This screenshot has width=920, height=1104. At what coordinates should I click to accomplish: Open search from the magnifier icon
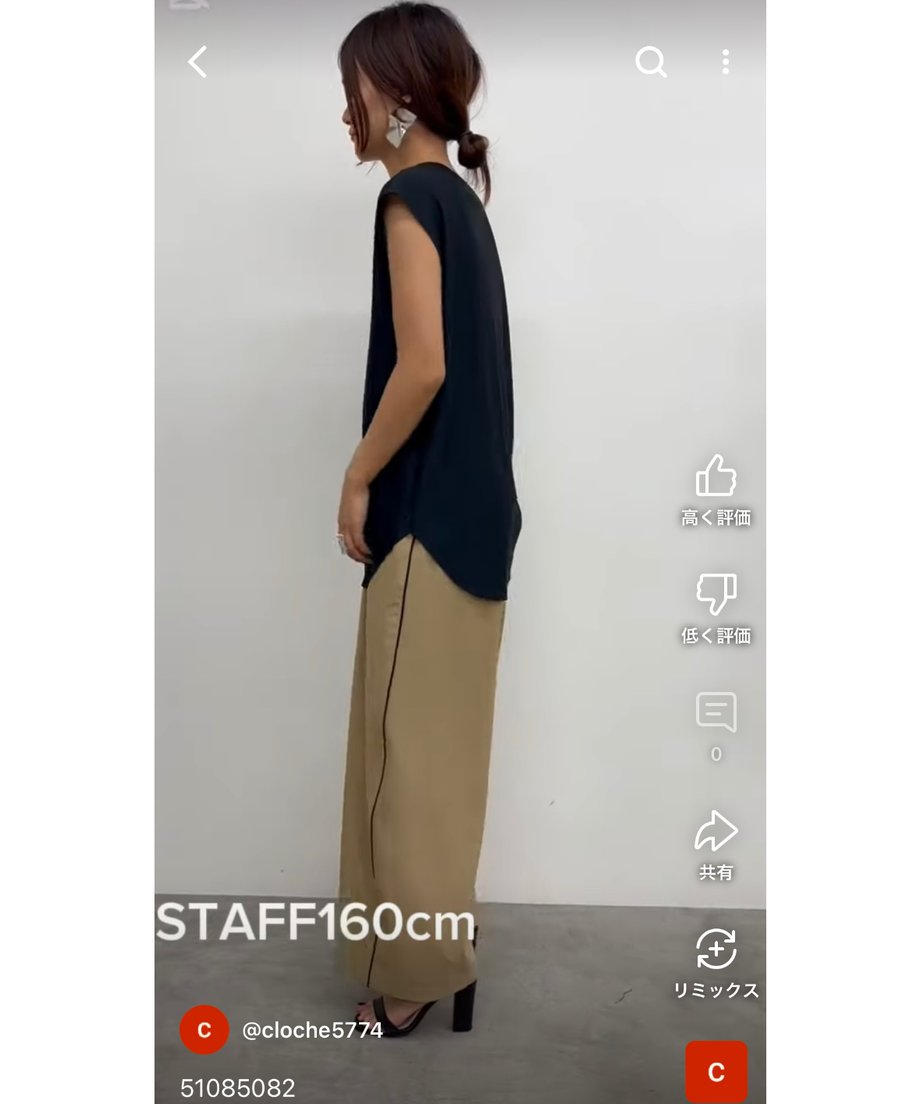pyautogui.click(x=651, y=62)
